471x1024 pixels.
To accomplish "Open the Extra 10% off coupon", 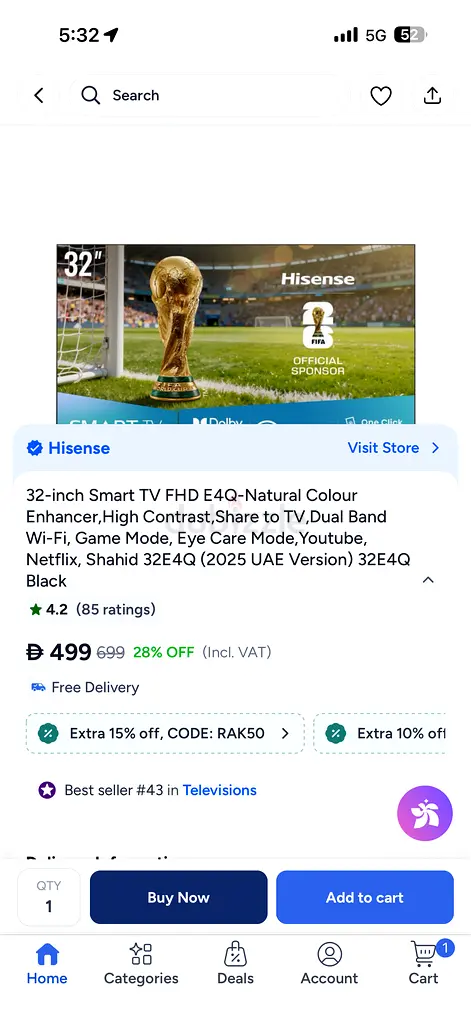I will (x=380, y=733).
